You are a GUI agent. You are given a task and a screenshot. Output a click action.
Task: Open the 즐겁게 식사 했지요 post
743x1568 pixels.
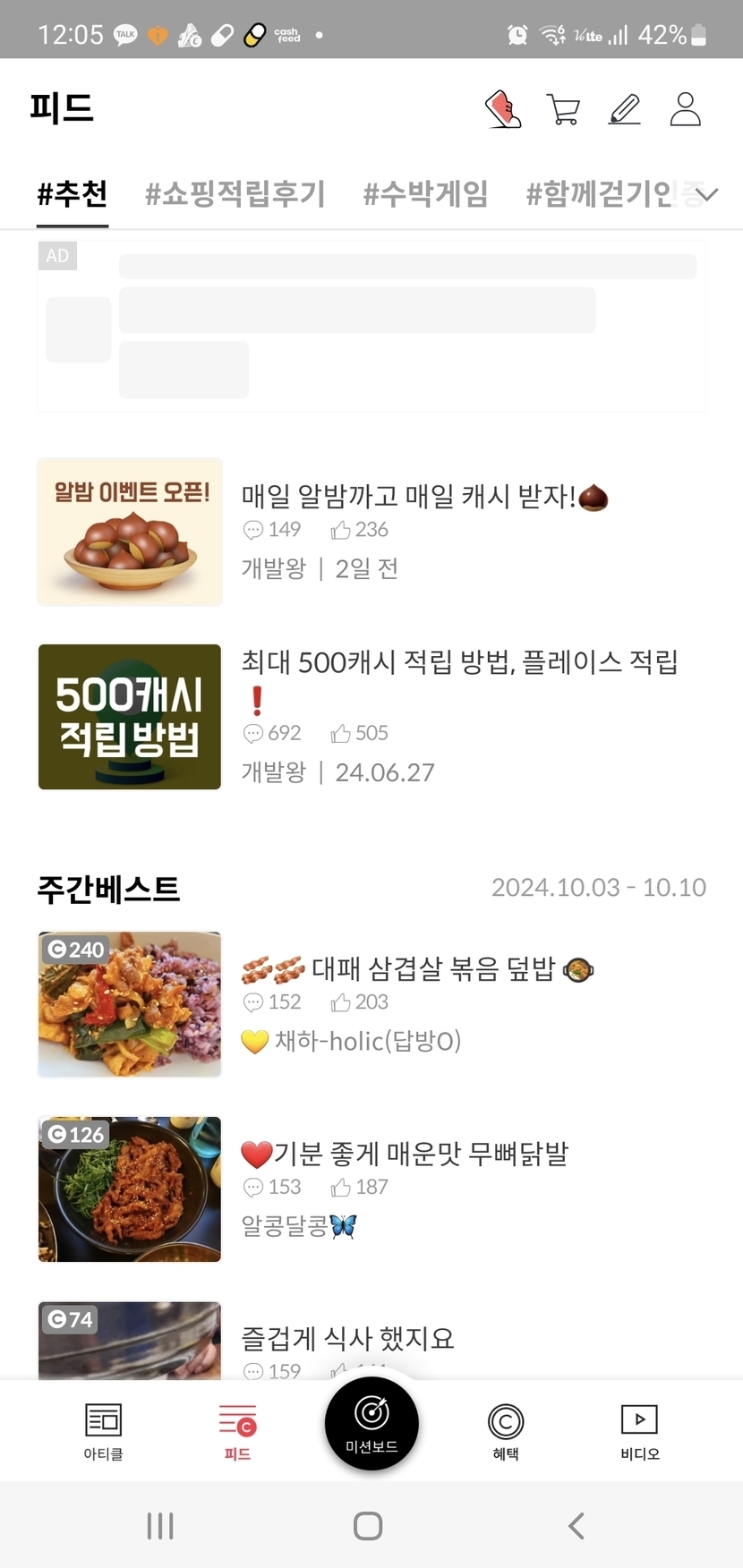point(348,1339)
